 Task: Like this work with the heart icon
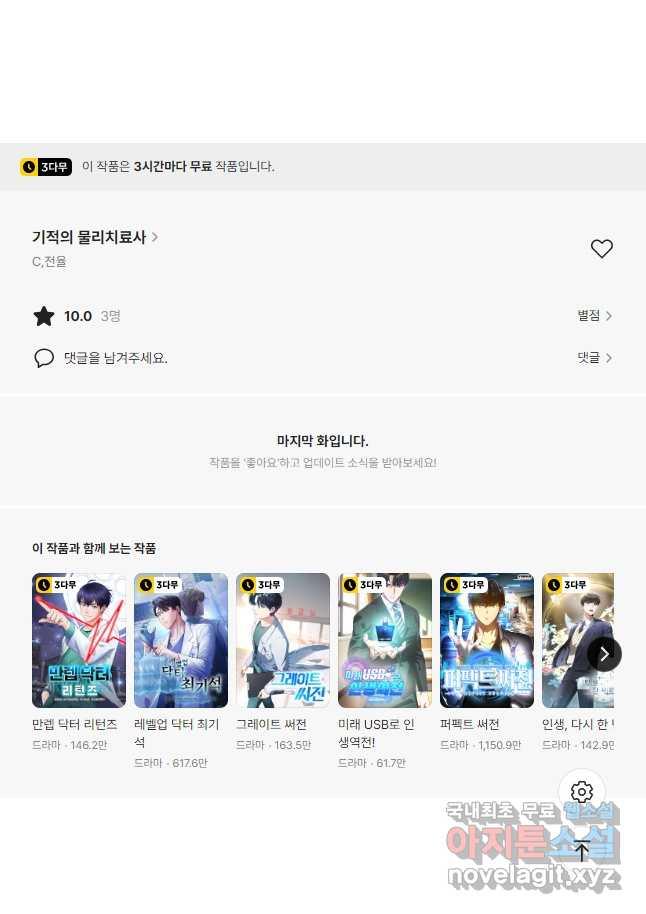[x=601, y=249]
